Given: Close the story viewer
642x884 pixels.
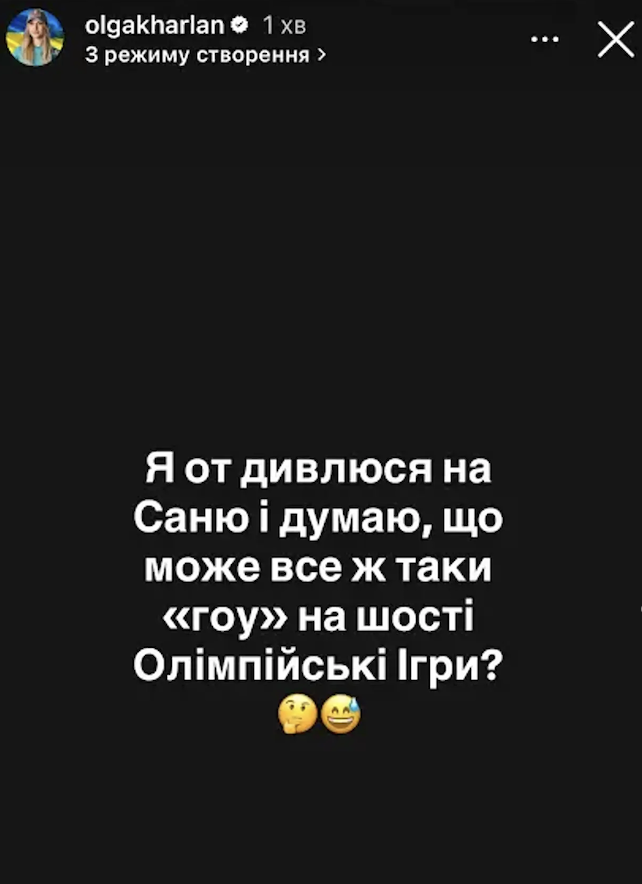Looking at the screenshot, I should pos(614,39).
